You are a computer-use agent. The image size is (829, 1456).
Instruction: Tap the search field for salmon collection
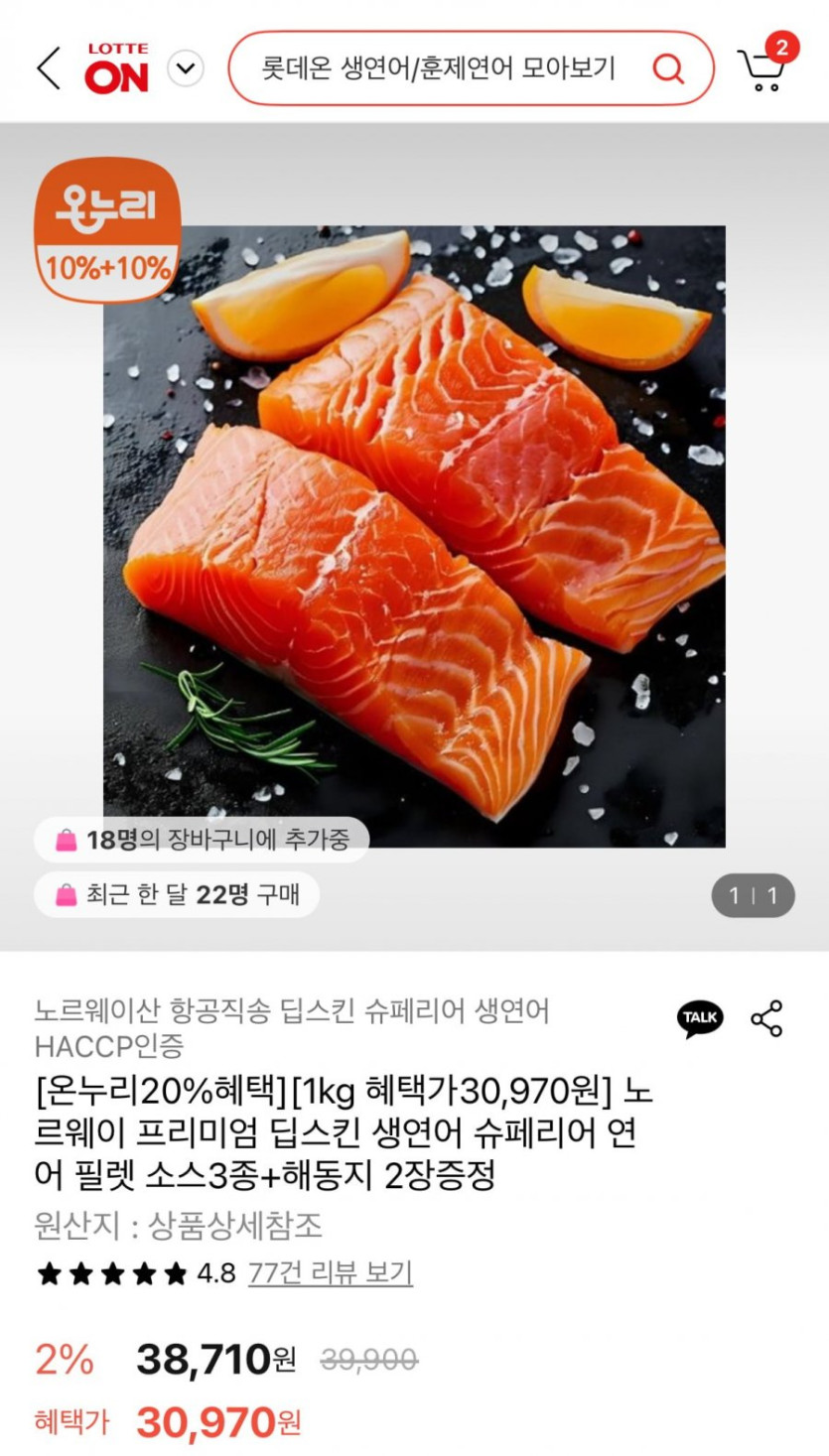coord(438,68)
